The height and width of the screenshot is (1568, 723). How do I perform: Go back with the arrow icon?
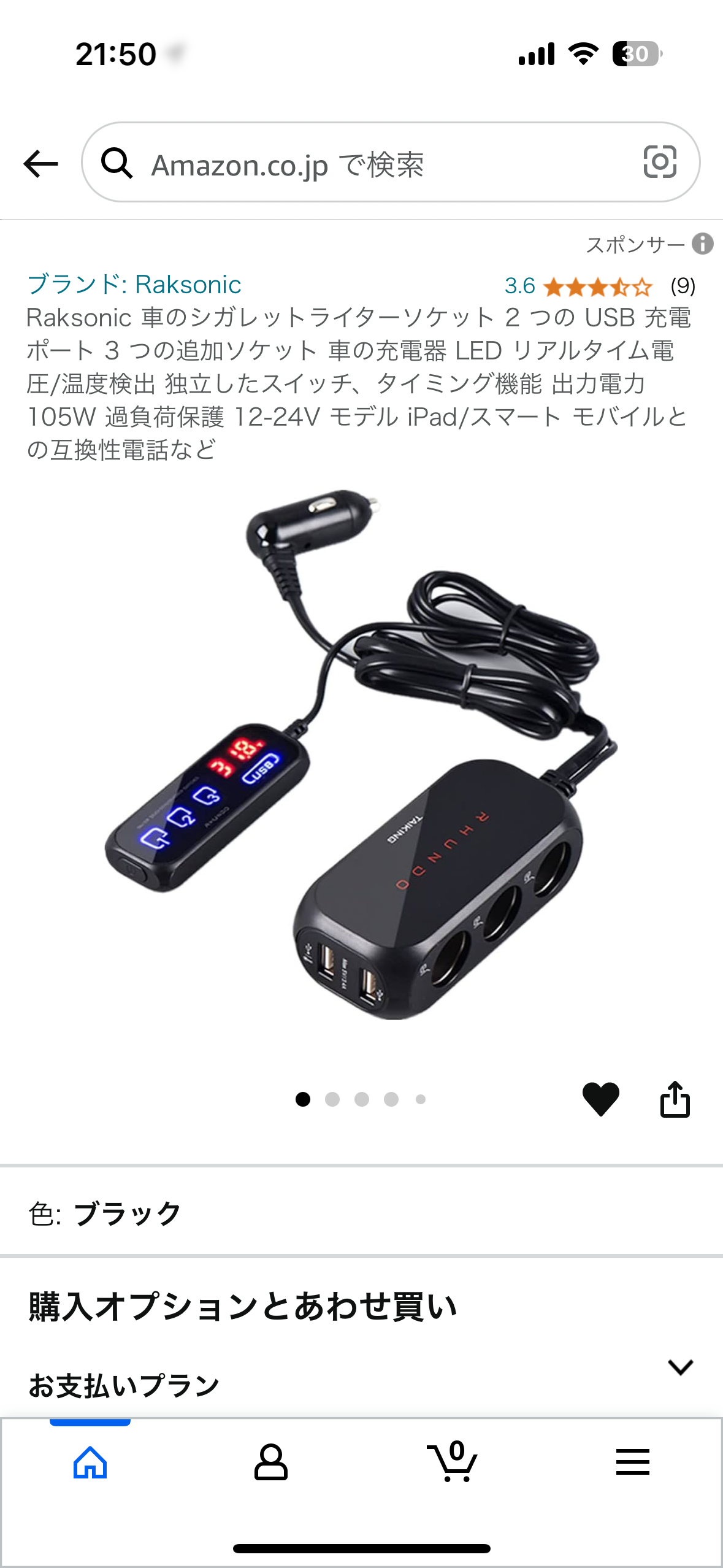tap(40, 164)
